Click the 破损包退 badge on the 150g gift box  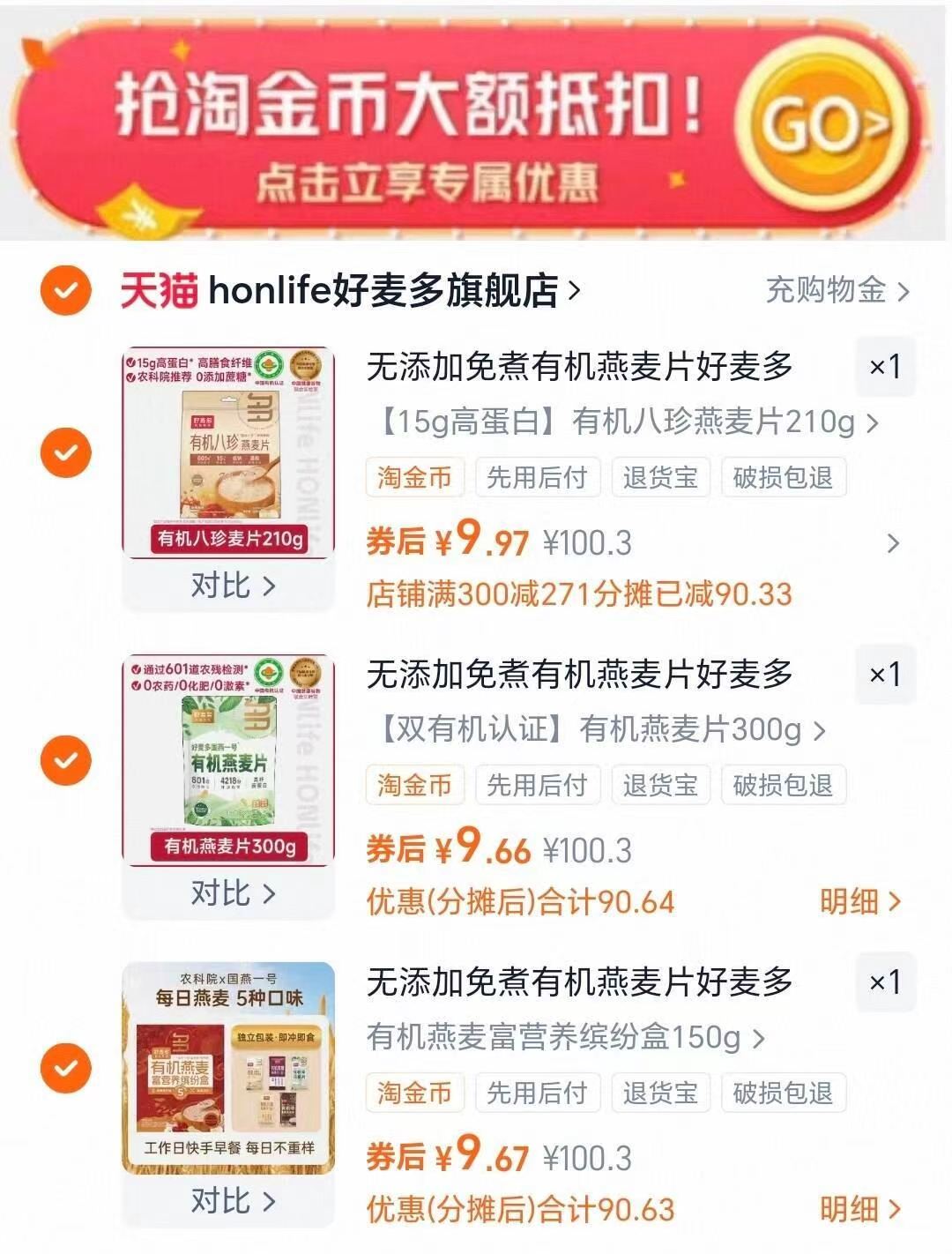[786, 1092]
